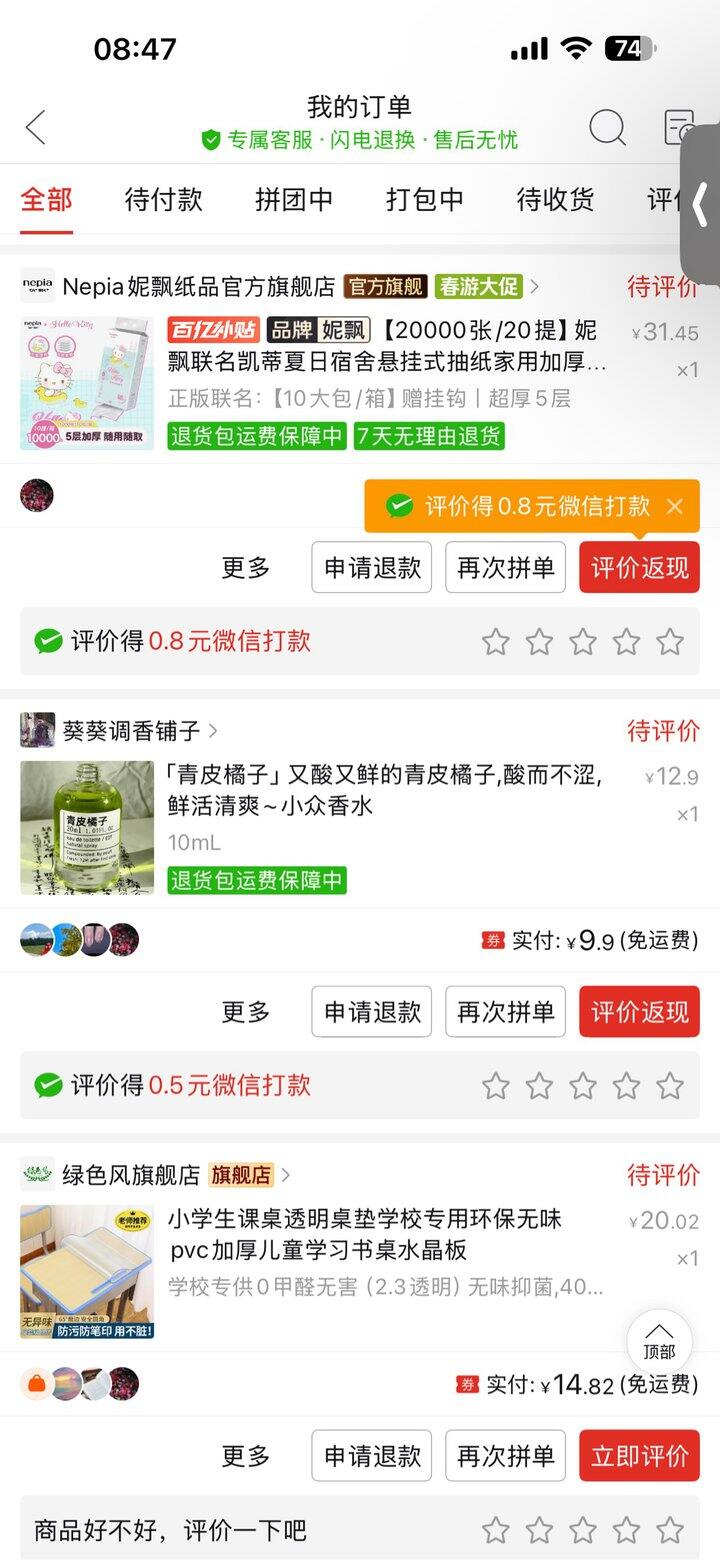The width and height of the screenshot is (720, 1560).
Task: Dismiss the 评价得0.8元微信打款 tooltip
Action: [675, 506]
